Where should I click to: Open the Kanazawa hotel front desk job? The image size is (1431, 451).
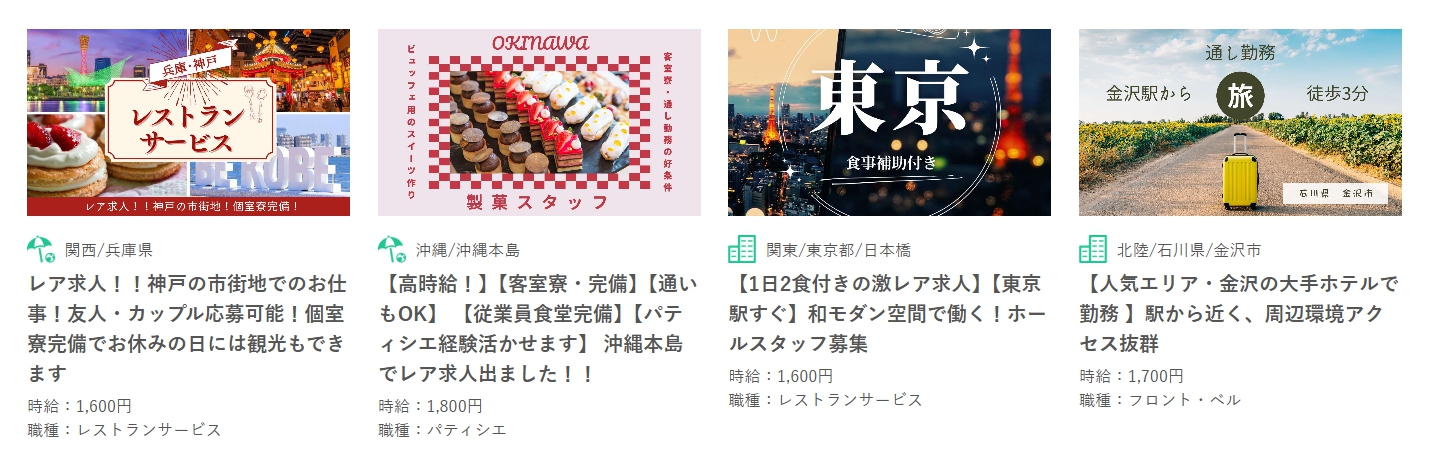point(1240,122)
